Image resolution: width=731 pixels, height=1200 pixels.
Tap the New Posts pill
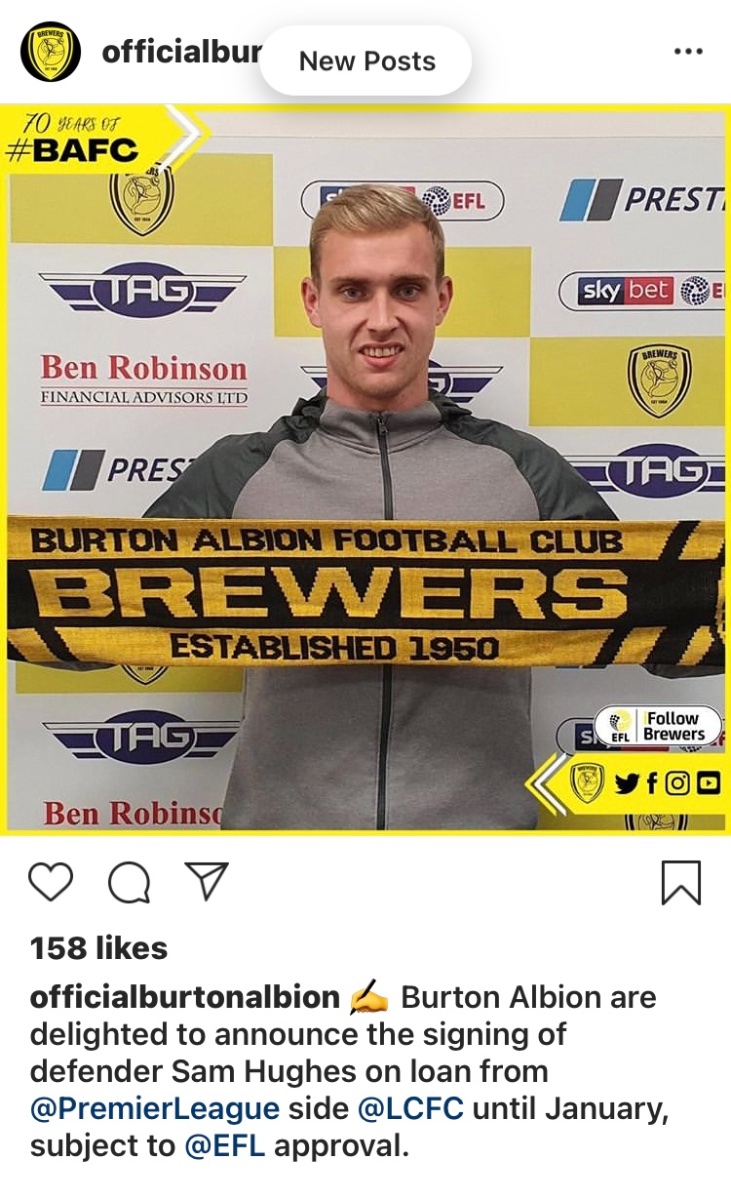[367, 61]
